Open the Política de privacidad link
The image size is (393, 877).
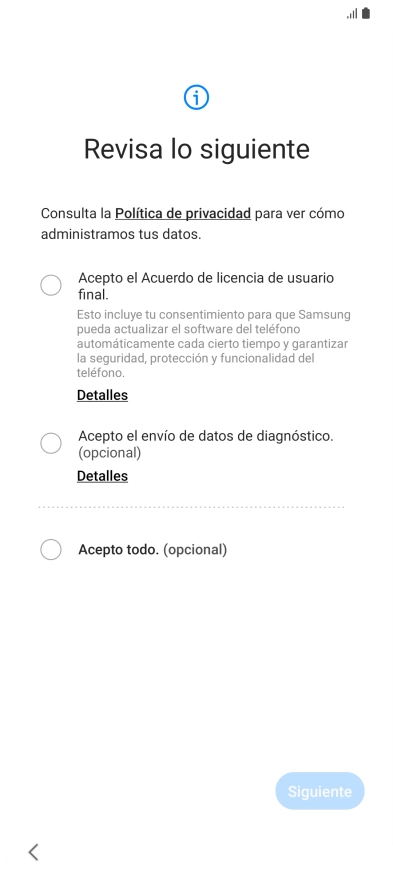tap(183, 213)
